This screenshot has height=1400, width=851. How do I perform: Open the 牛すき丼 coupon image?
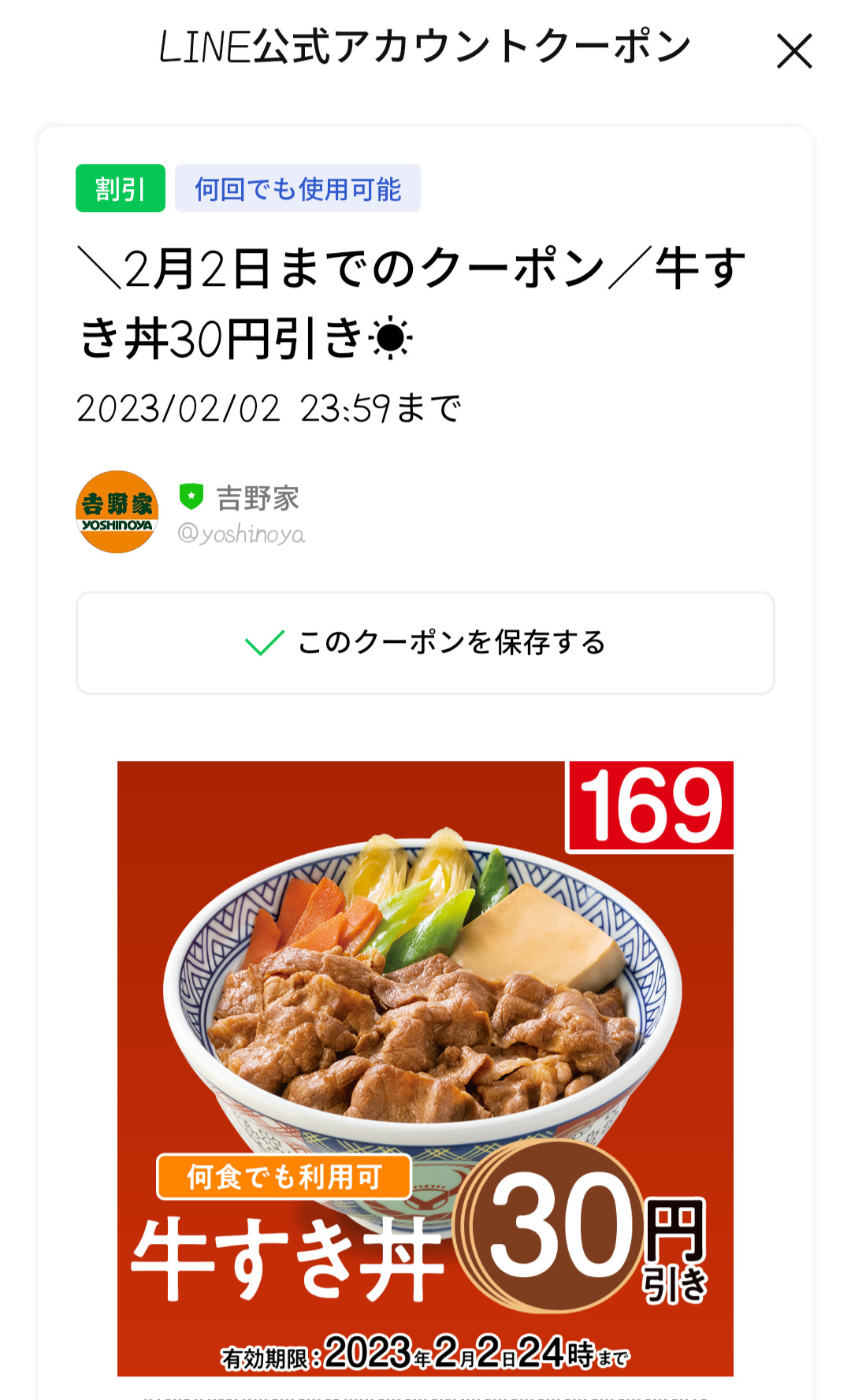(x=425, y=1068)
